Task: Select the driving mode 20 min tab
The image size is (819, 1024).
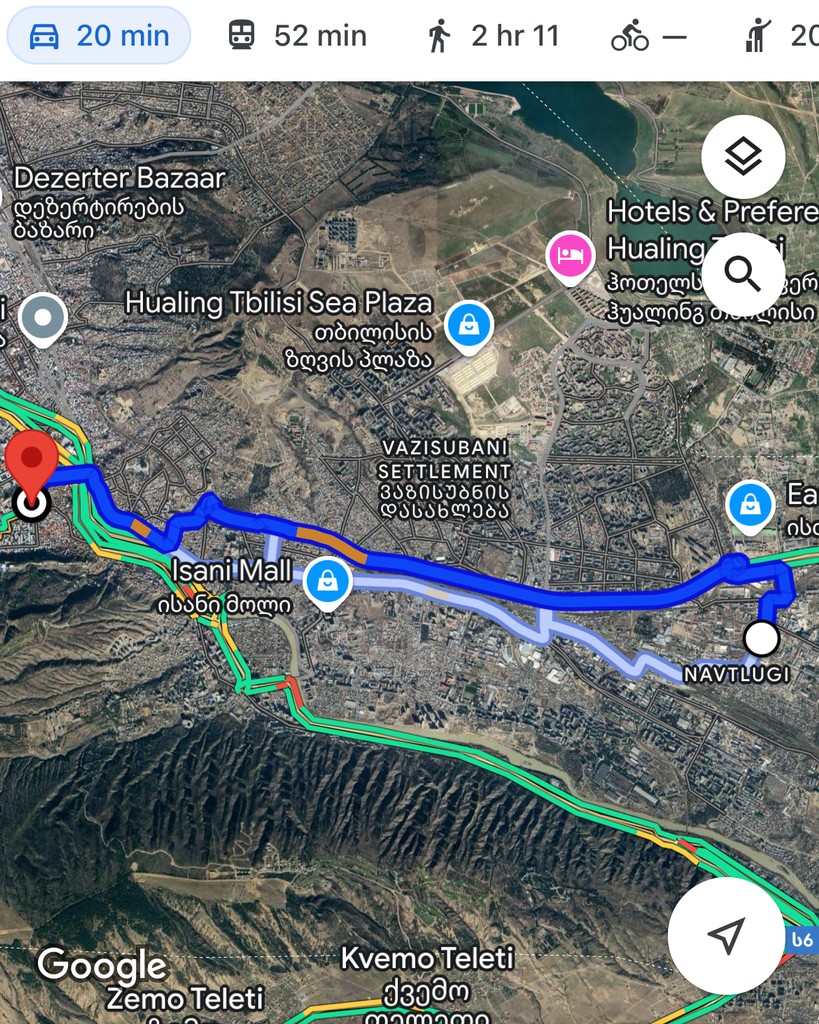Action: (x=98, y=36)
